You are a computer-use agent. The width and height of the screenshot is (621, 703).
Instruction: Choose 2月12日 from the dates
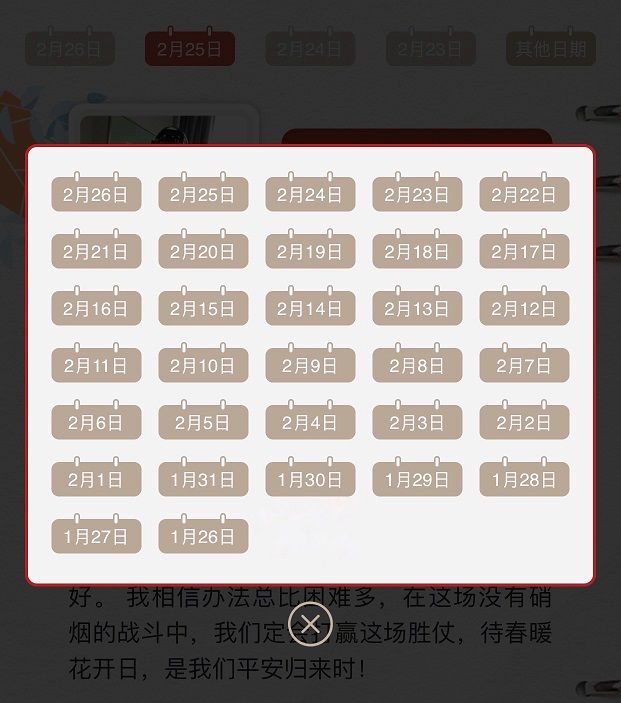click(524, 309)
